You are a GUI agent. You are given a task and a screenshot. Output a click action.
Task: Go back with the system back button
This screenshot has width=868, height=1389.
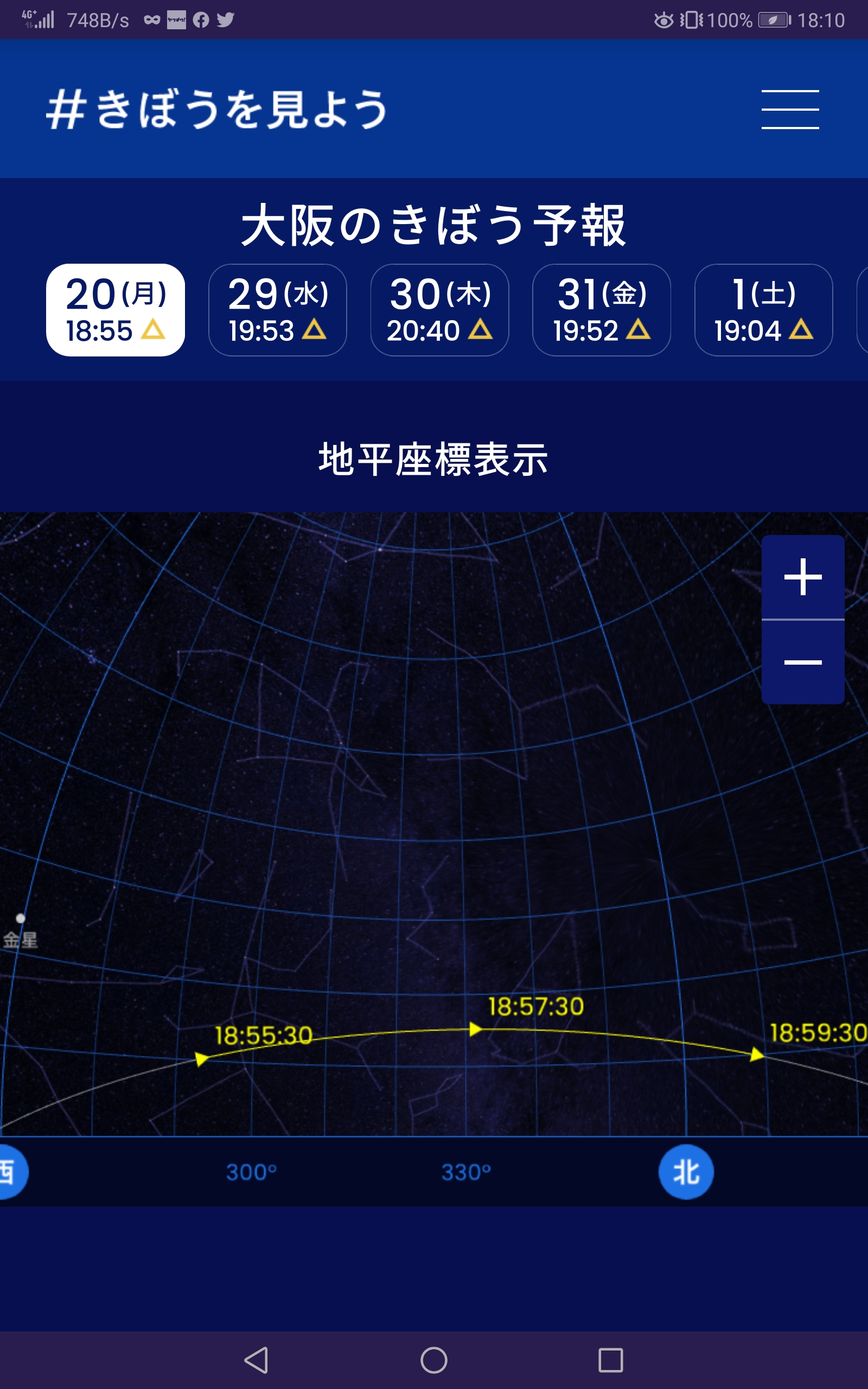point(257,1360)
